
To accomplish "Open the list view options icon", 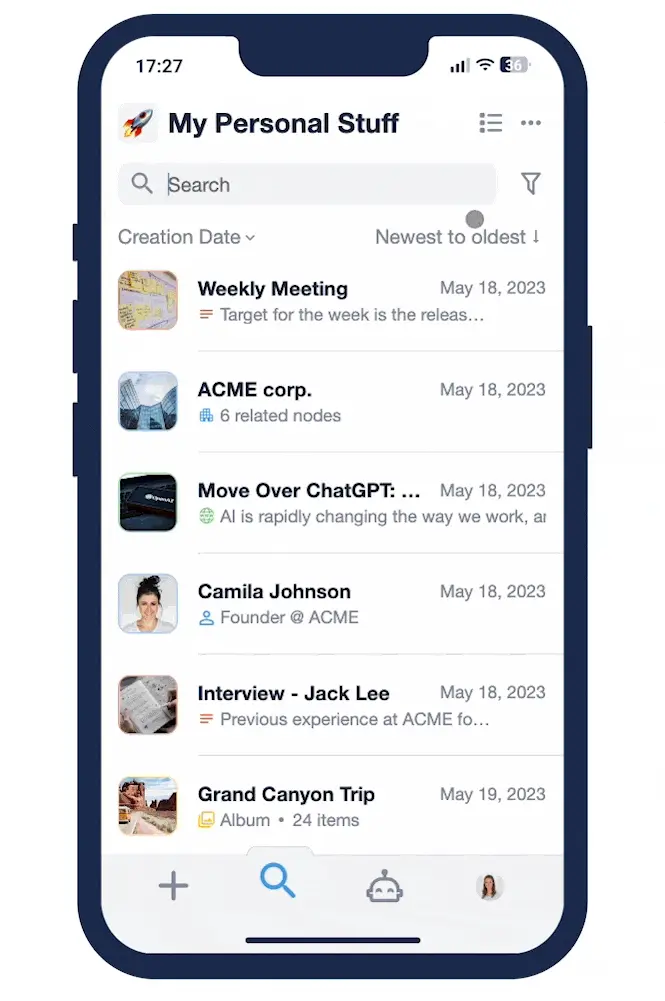I will pyautogui.click(x=490, y=123).
